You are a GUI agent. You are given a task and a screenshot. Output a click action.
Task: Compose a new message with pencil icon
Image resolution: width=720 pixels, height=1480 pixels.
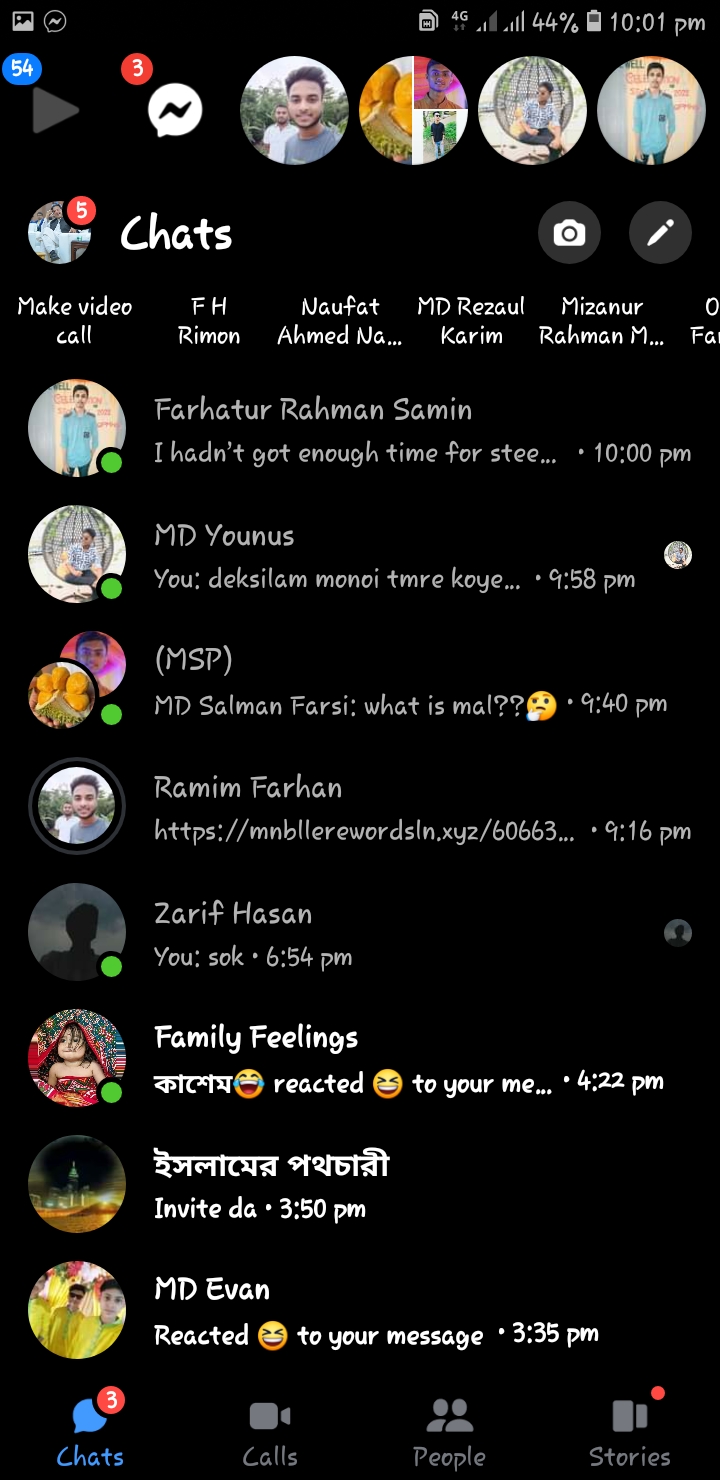coord(660,233)
